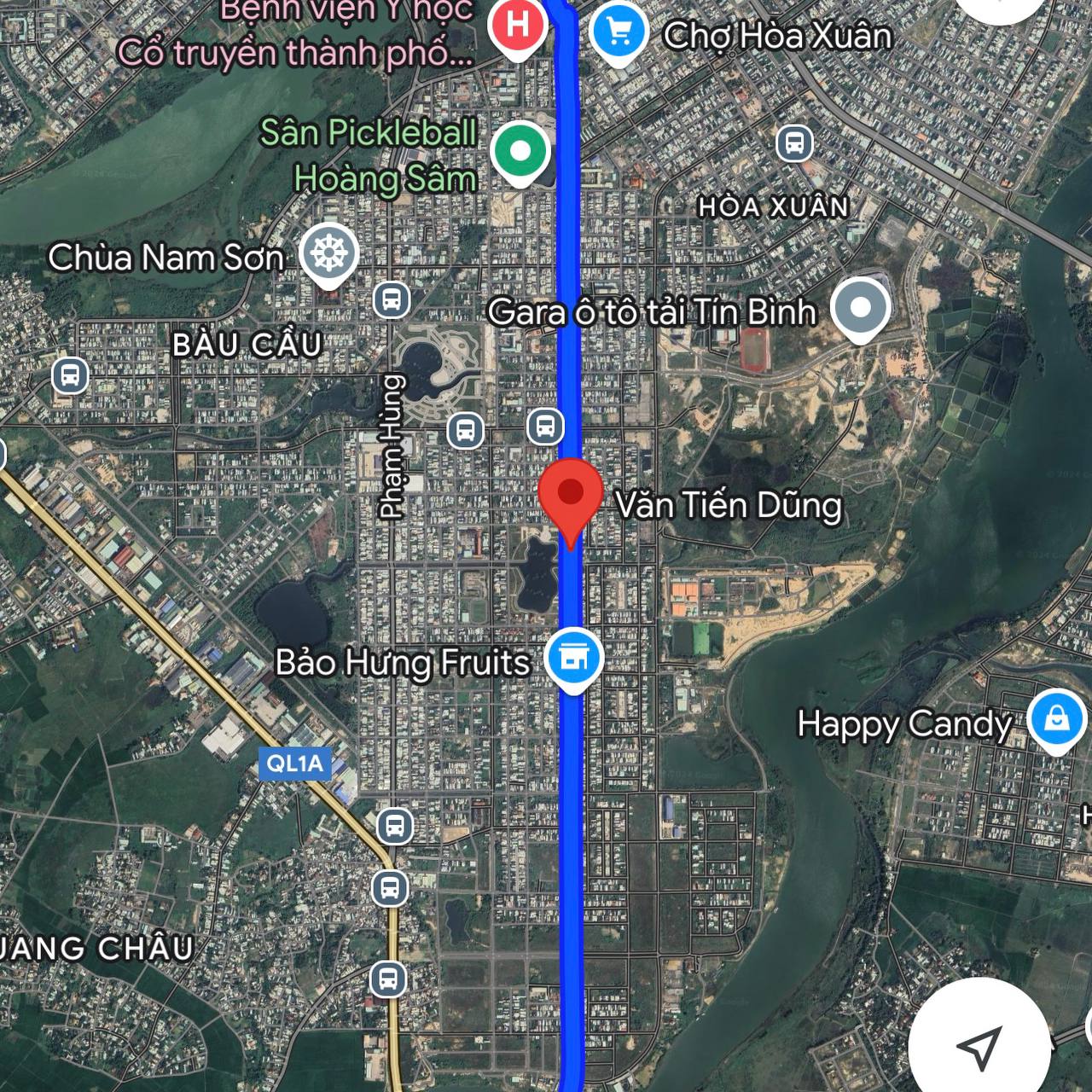Select the Happy Candy shop marker

pyautogui.click(x=1056, y=719)
